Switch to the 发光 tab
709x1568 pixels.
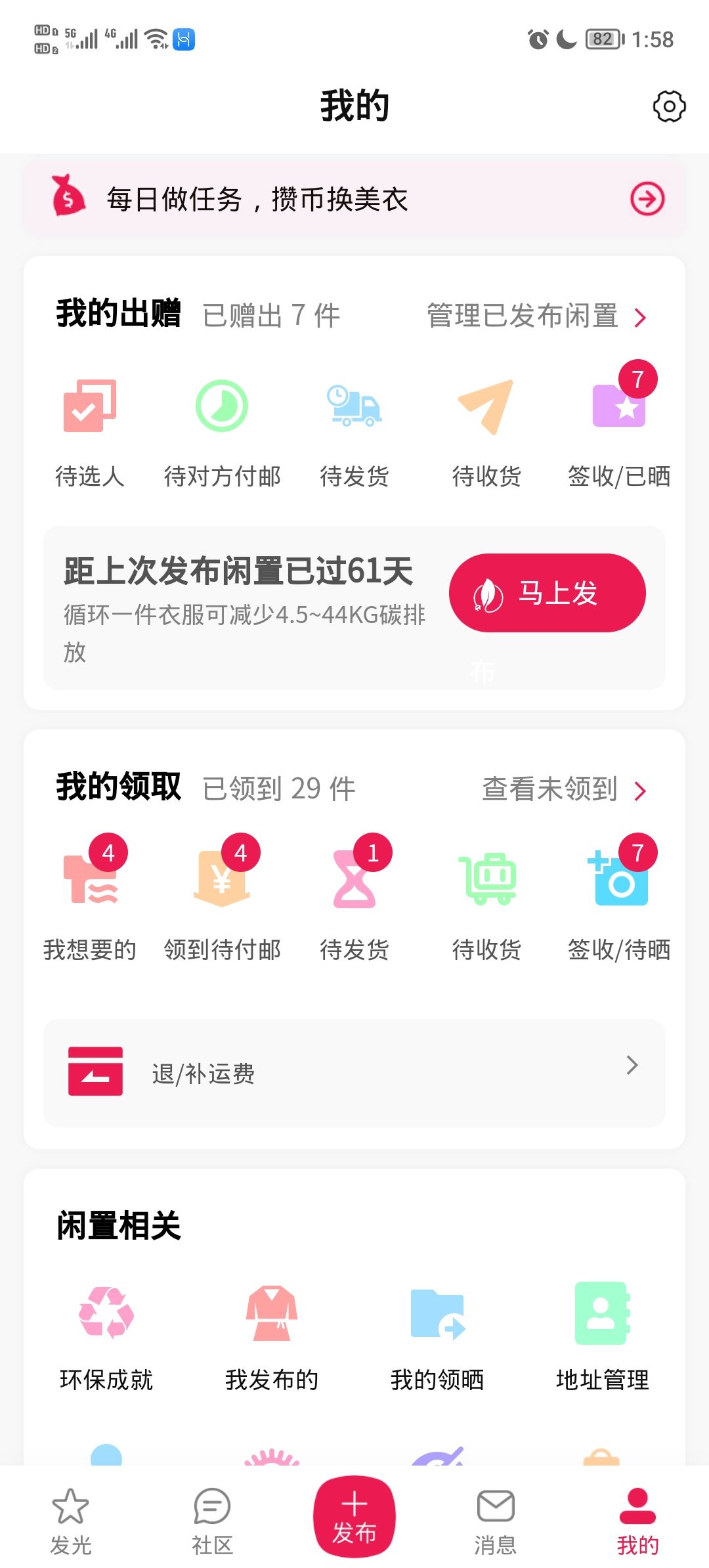pyautogui.click(x=70, y=1521)
